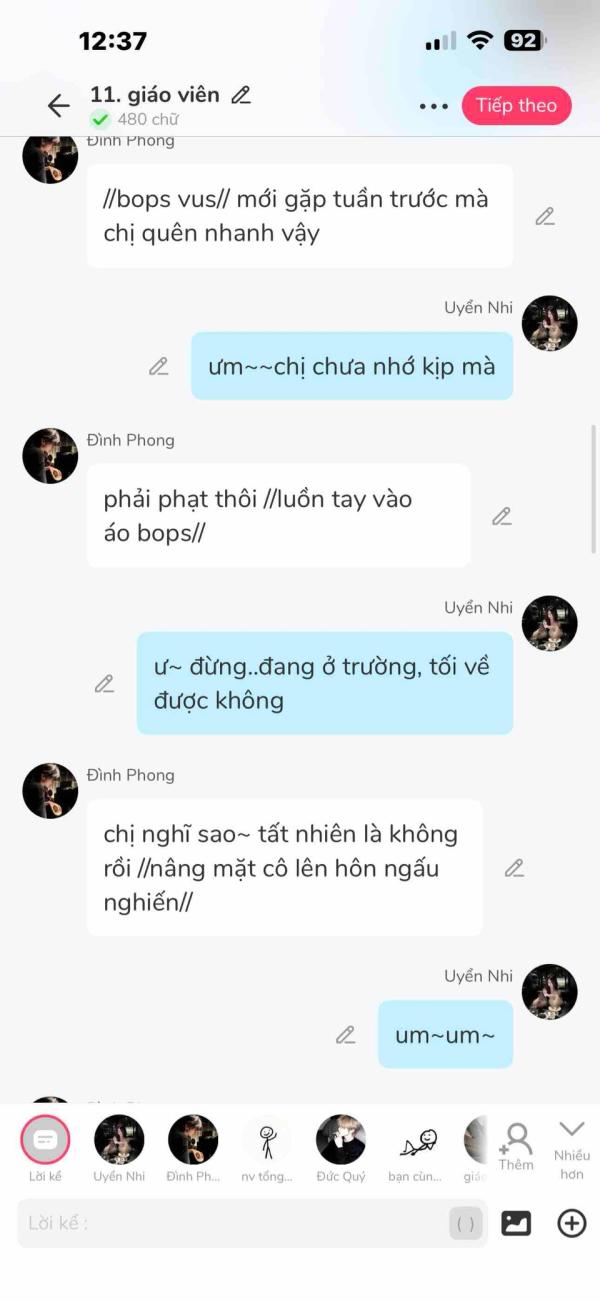Add a new character with Thêm
The width and height of the screenshot is (600, 1301).
pyautogui.click(x=516, y=1144)
